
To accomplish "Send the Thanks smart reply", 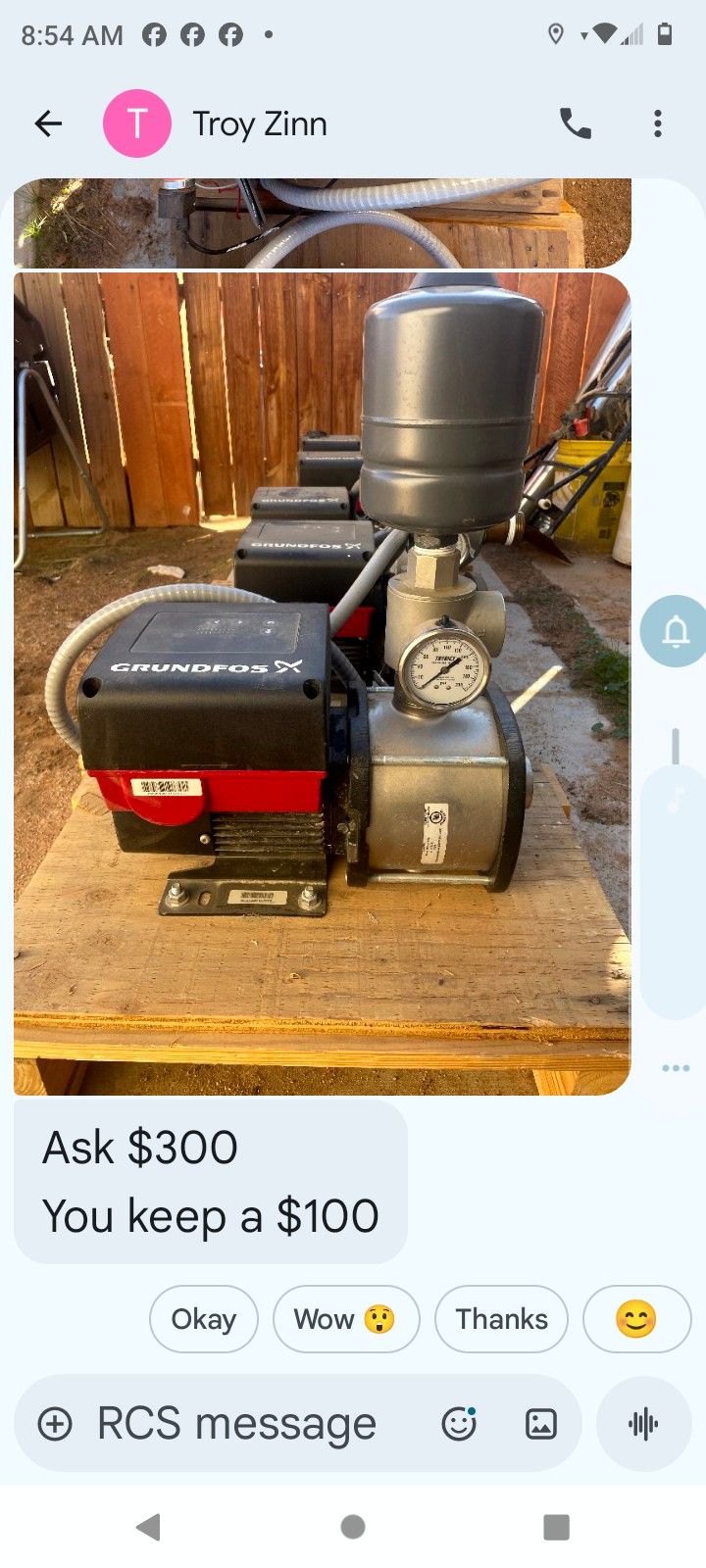I will pyautogui.click(x=501, y=1319).
